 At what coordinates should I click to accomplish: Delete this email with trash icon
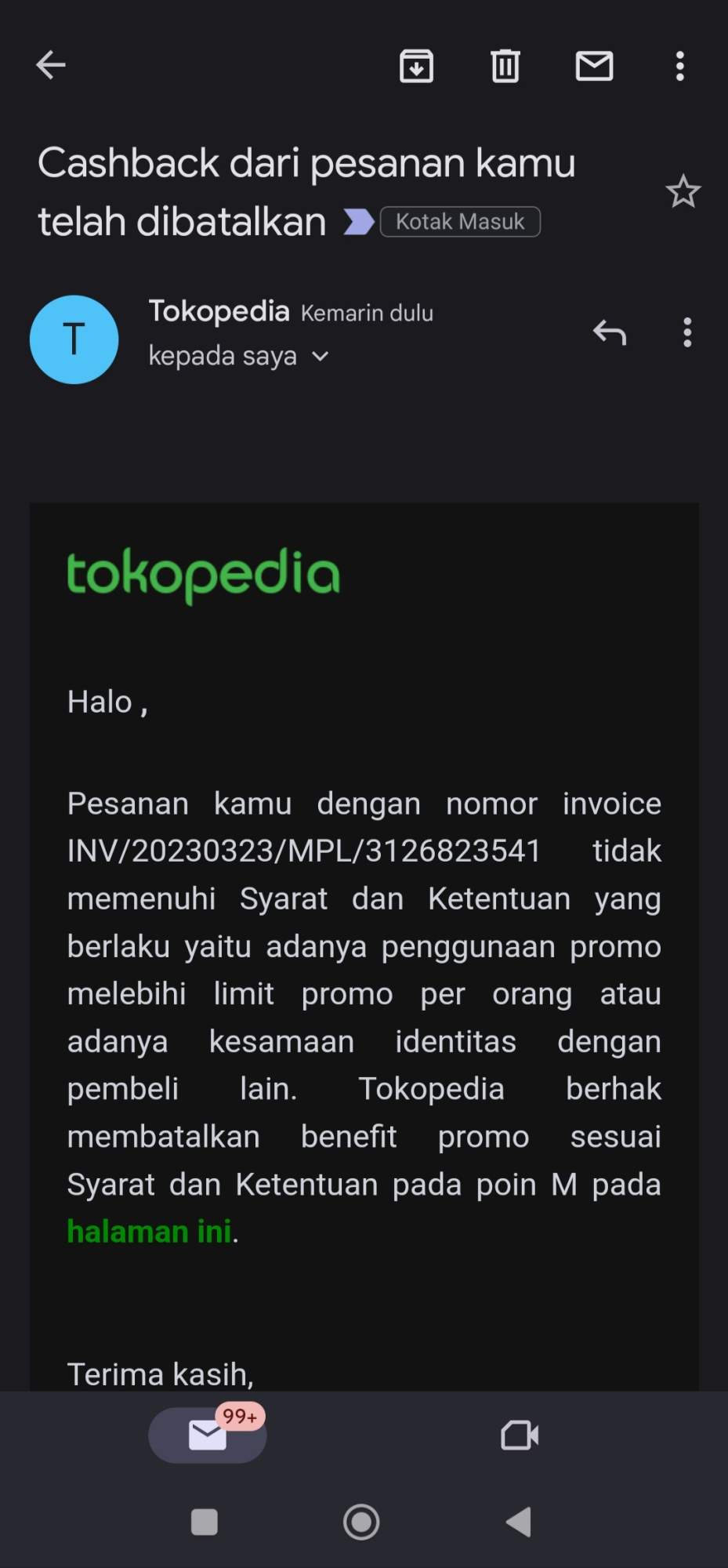point(505,66)
